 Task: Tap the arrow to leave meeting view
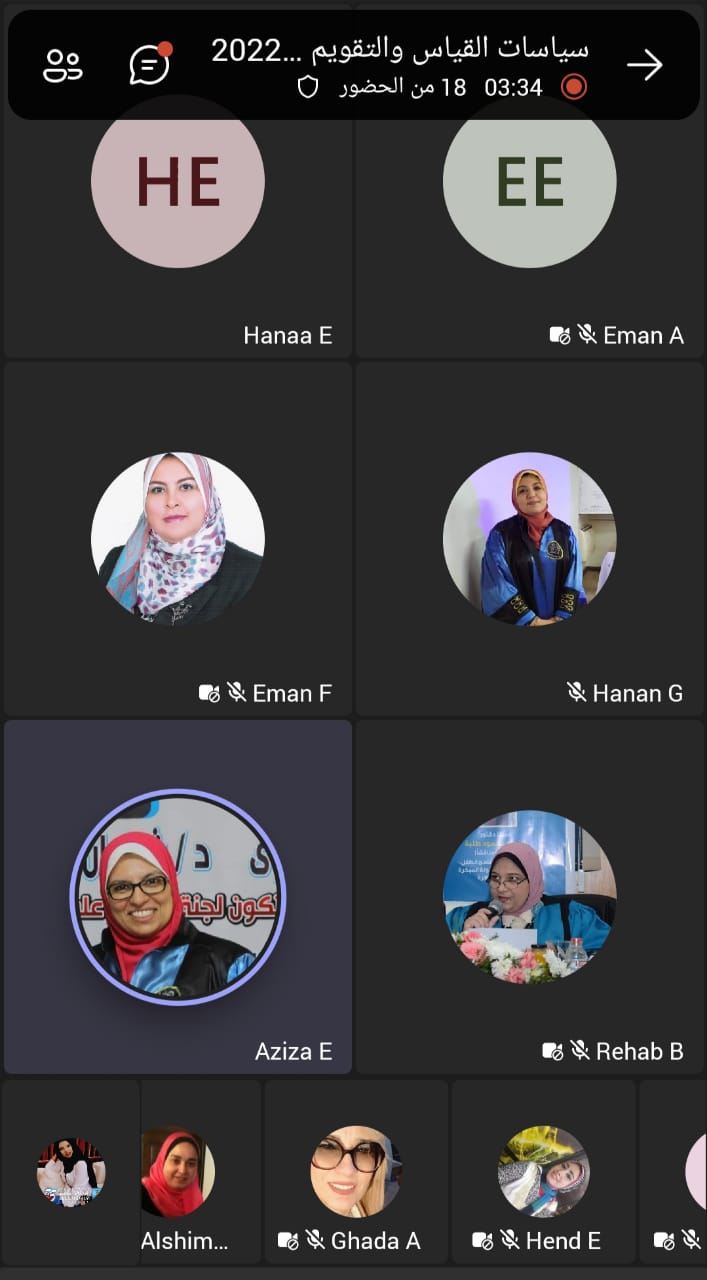pos(645,66)
